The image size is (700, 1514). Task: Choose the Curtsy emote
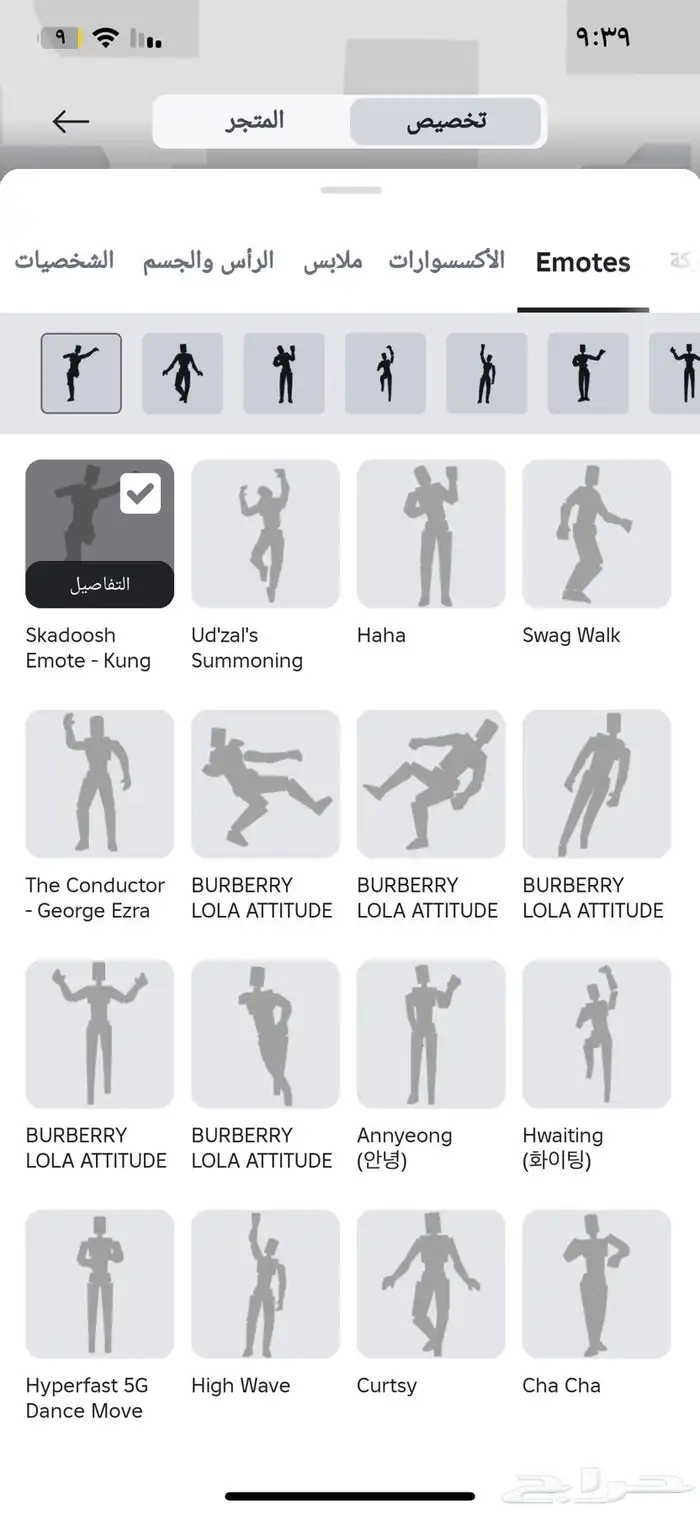pos(431,1283)
